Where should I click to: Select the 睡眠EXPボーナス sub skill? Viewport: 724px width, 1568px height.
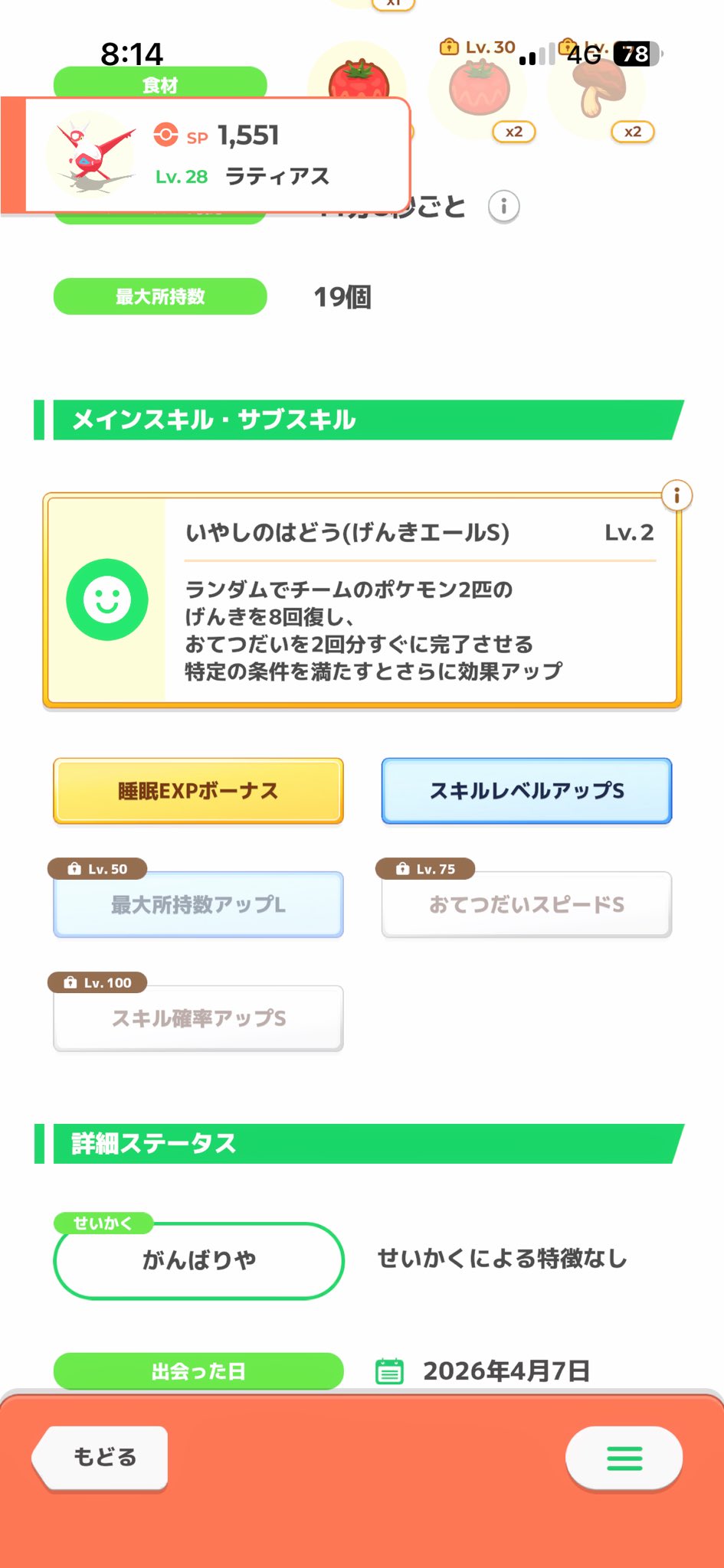[198, 791]
